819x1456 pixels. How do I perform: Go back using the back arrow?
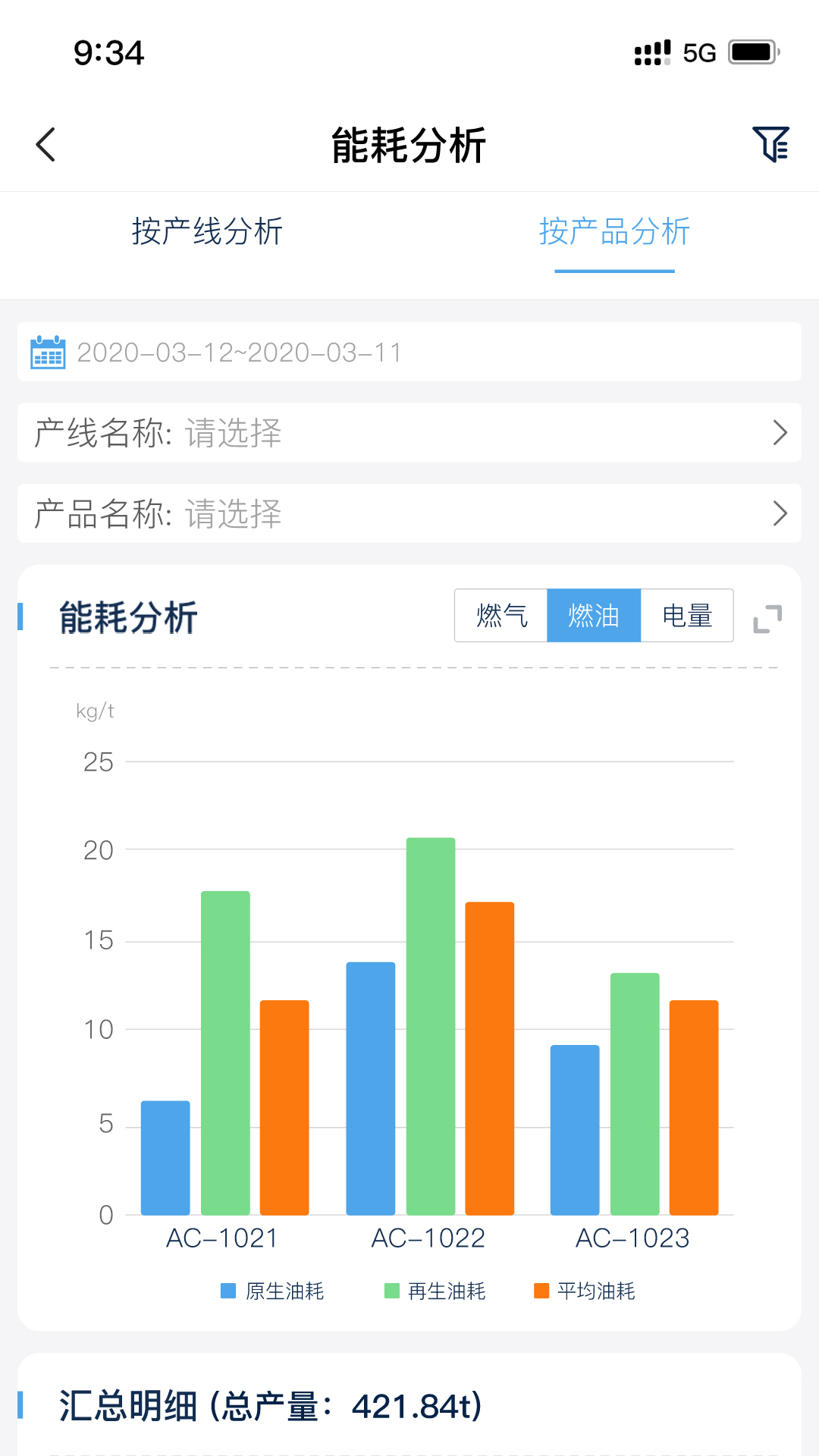click(45, 144)
